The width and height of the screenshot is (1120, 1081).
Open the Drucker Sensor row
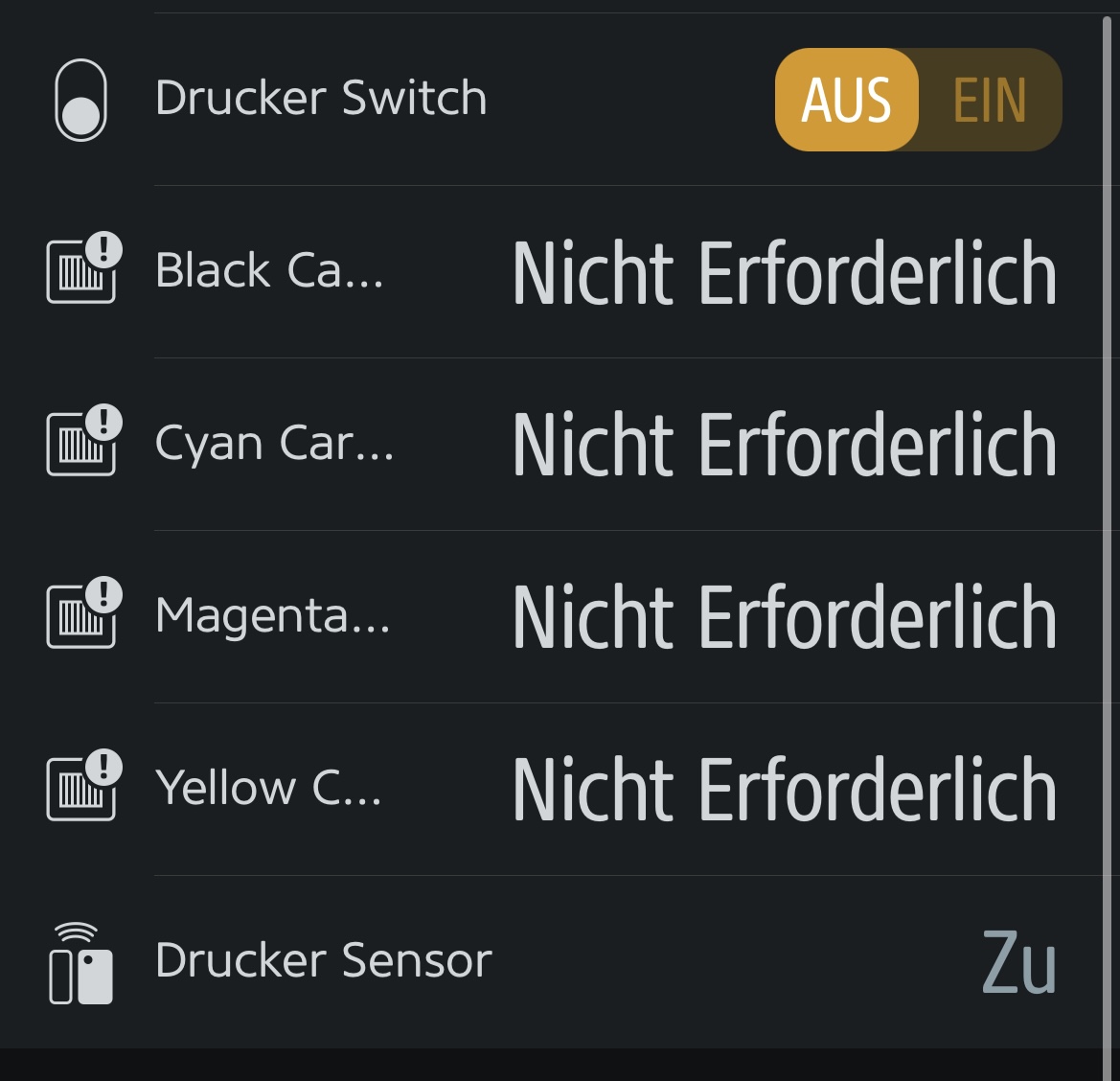click(324, 961)
